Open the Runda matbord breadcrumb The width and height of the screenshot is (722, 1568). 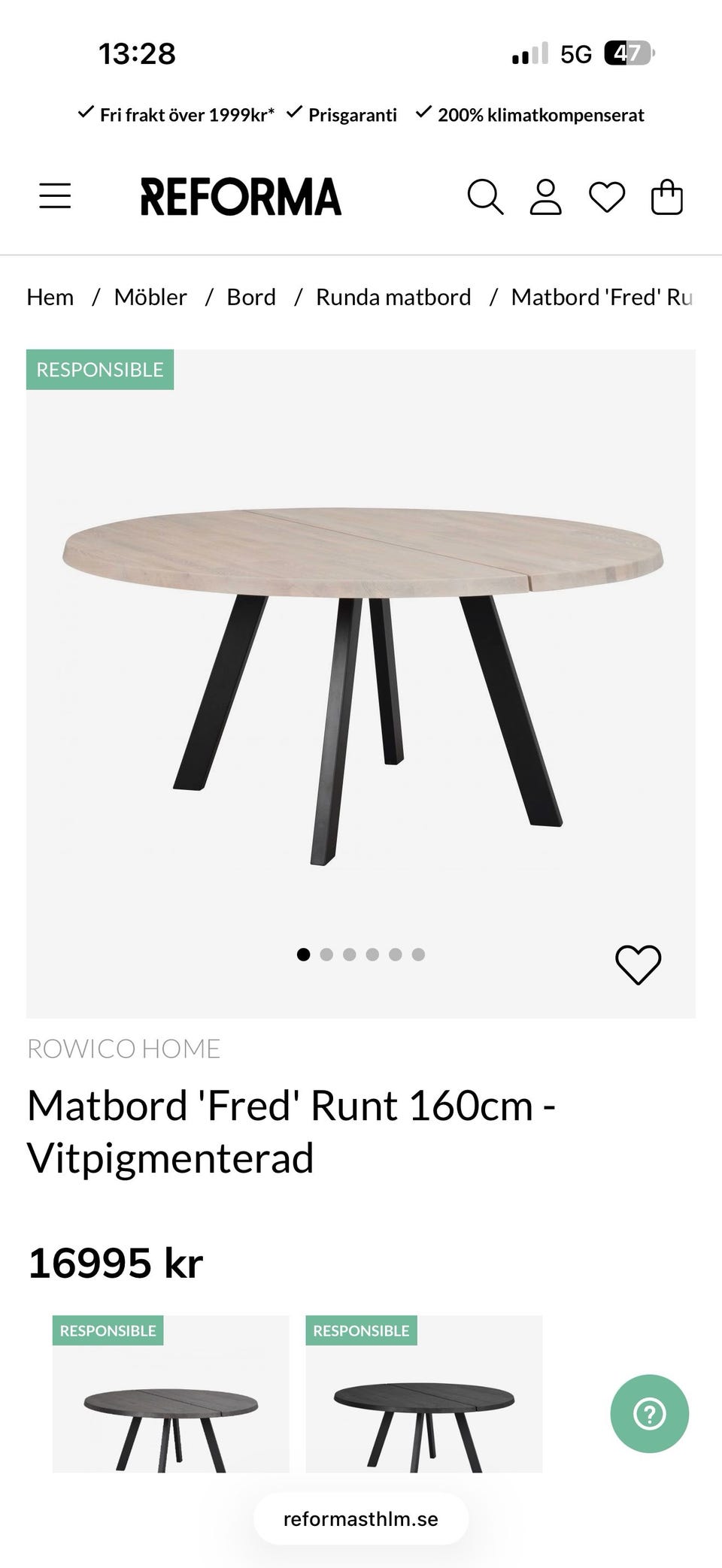point(393,298)
